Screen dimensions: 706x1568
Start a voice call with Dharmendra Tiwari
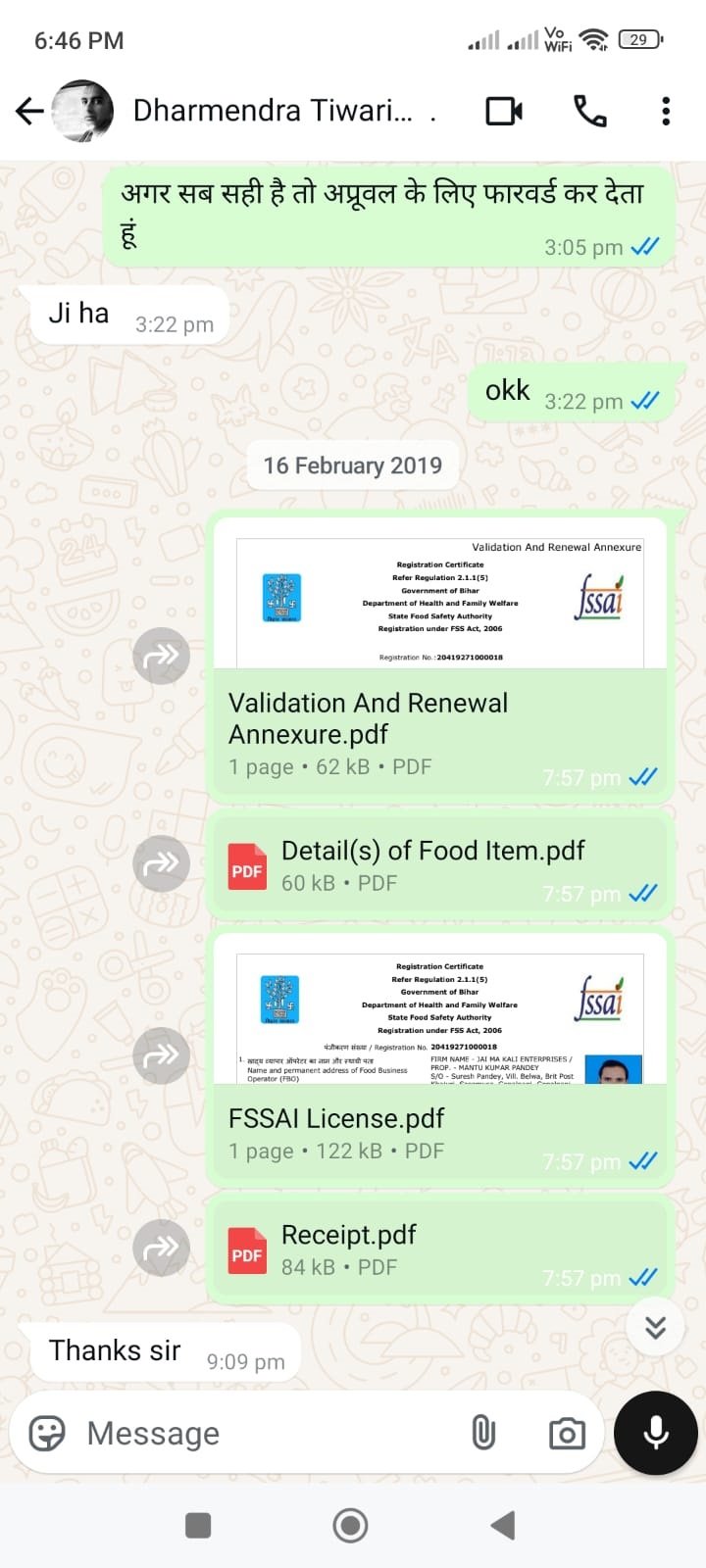589,111
